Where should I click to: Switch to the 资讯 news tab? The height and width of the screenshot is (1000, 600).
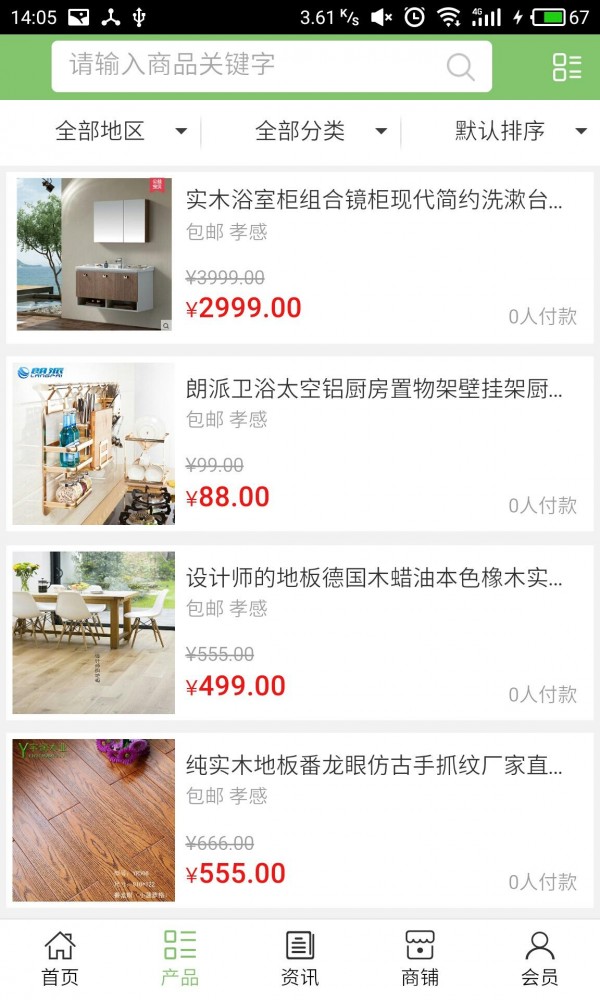300,958
